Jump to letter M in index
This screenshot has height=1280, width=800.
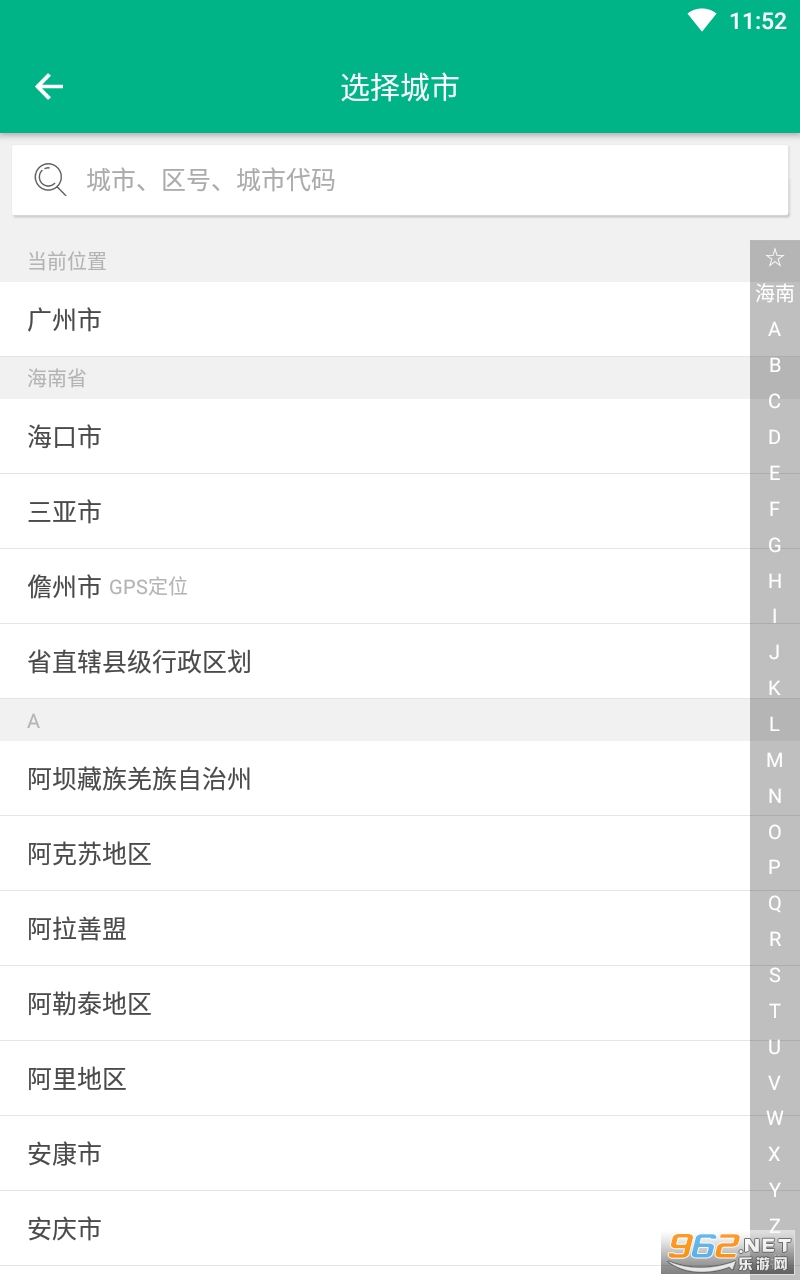[x=774, y=760]
